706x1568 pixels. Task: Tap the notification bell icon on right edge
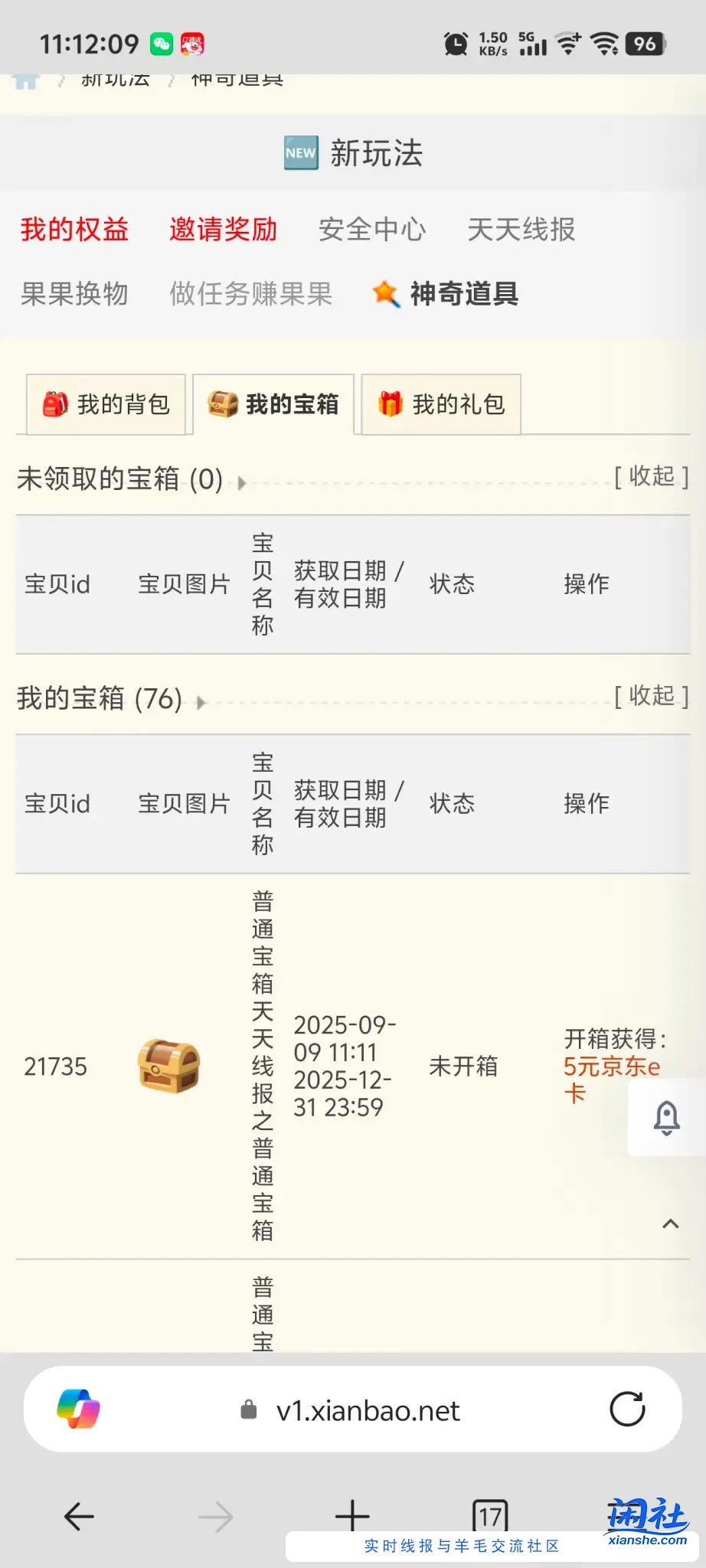pyautogui.click(x=667, y=1117)
